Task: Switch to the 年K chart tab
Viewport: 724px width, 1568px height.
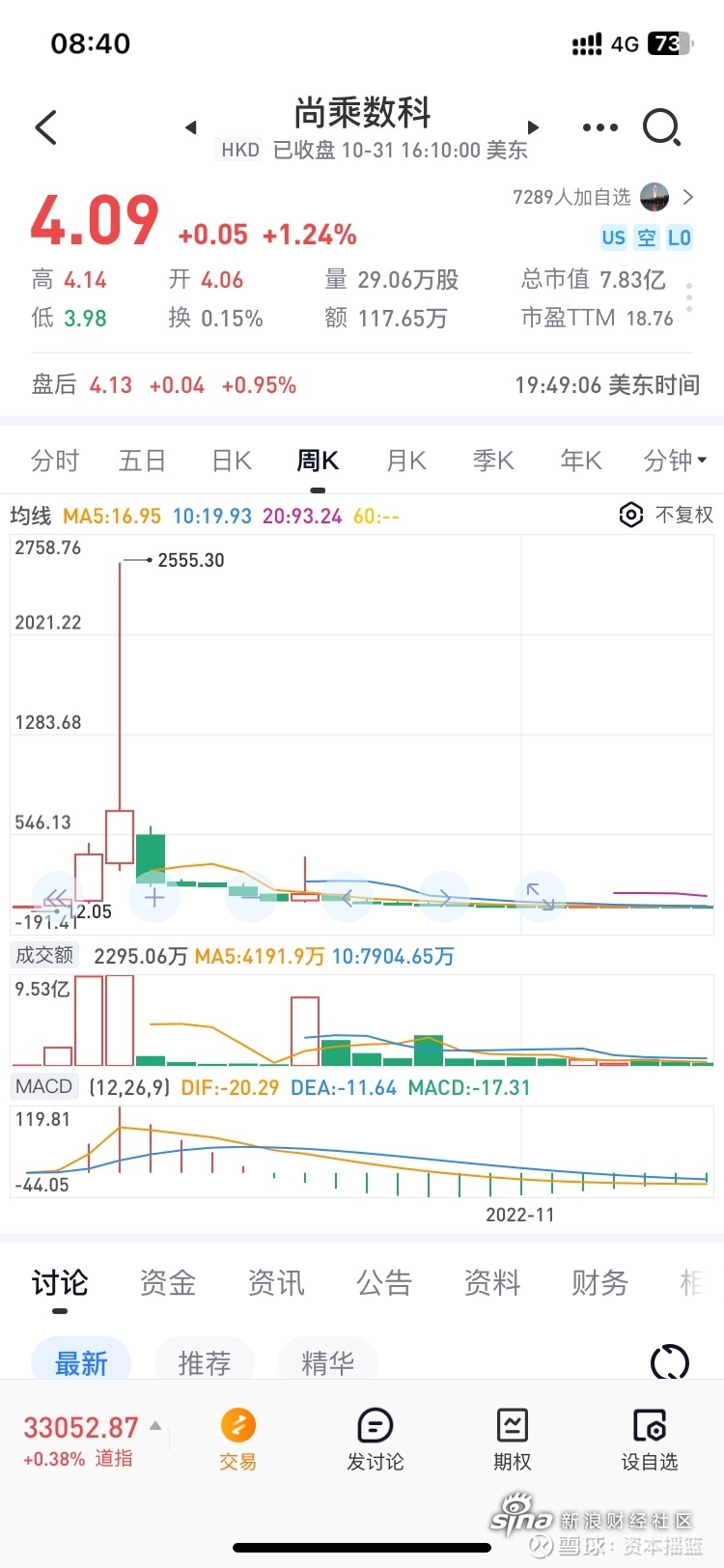Action: click(x=581, y=461)
